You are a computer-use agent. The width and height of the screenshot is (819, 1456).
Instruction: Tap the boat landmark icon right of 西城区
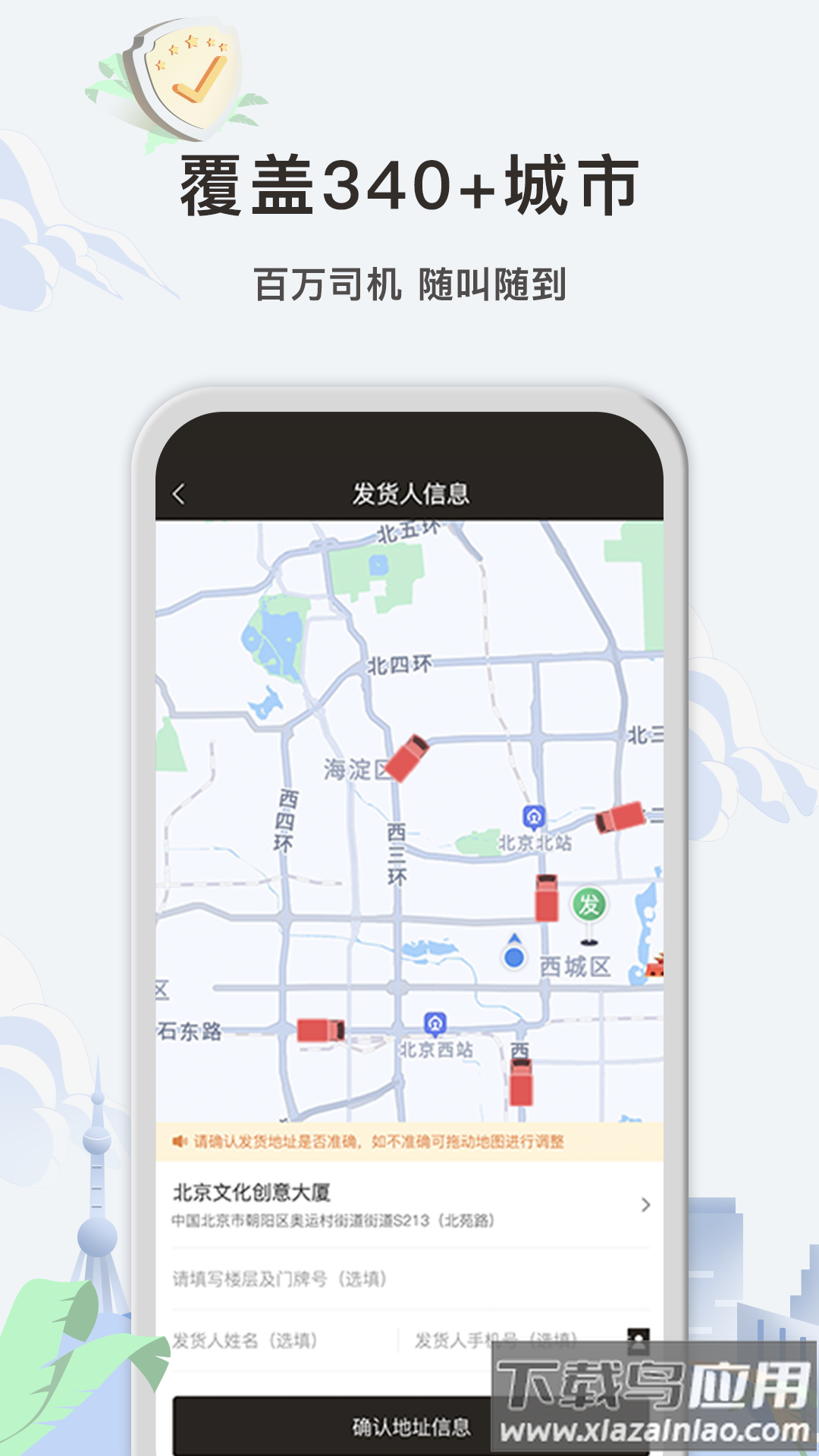[654, 965]
